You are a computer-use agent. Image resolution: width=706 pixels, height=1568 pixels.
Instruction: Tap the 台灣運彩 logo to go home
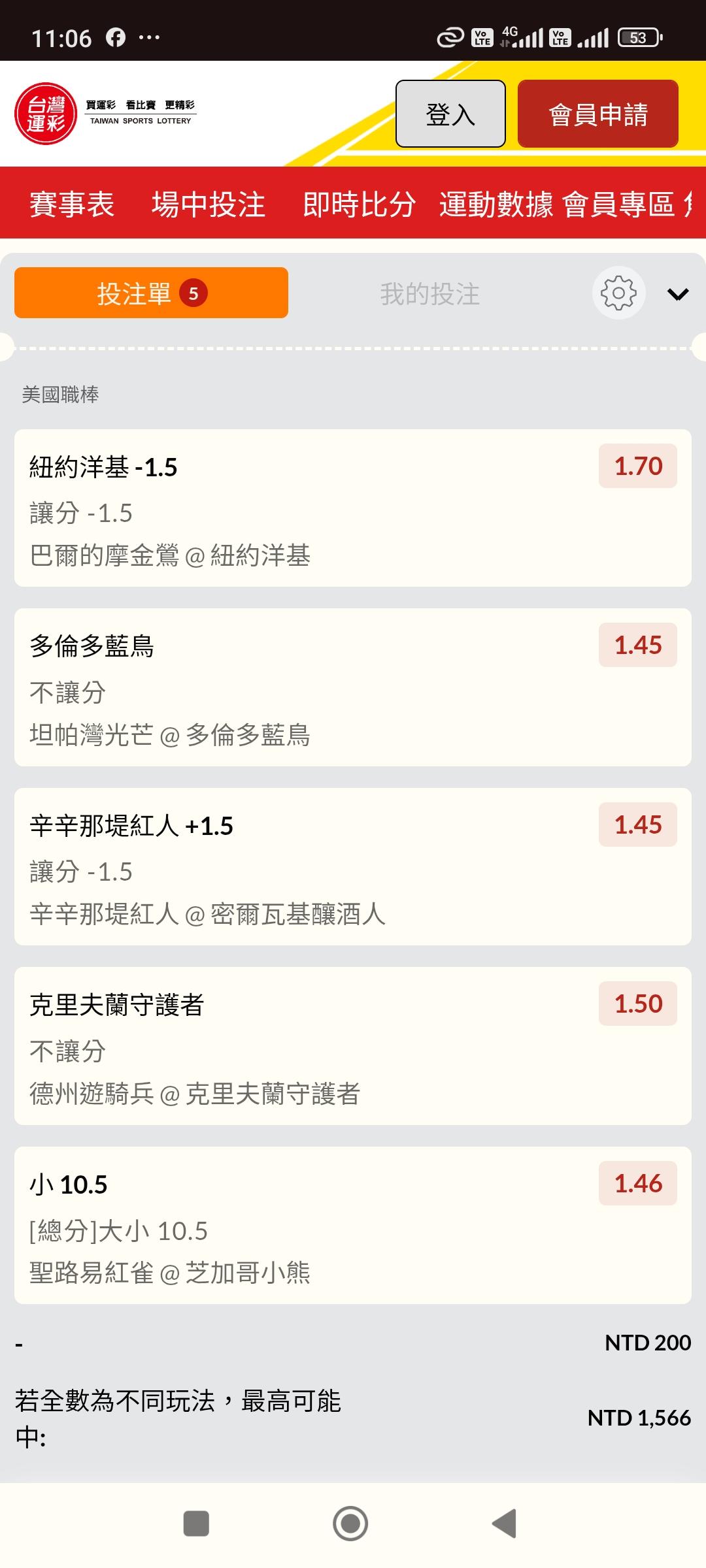pos(46,114)
